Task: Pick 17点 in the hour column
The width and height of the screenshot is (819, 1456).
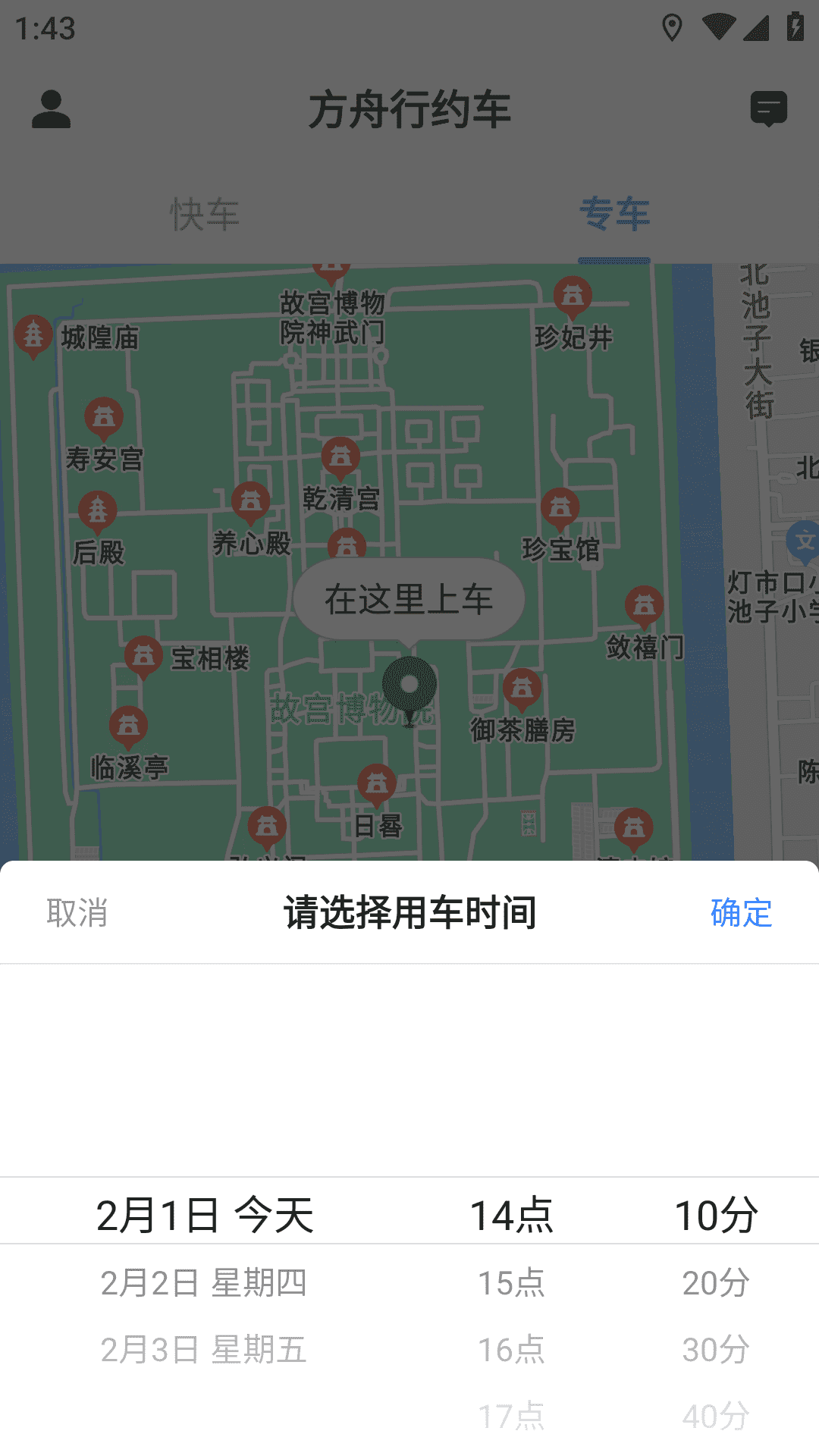Action: (511, 1416)
